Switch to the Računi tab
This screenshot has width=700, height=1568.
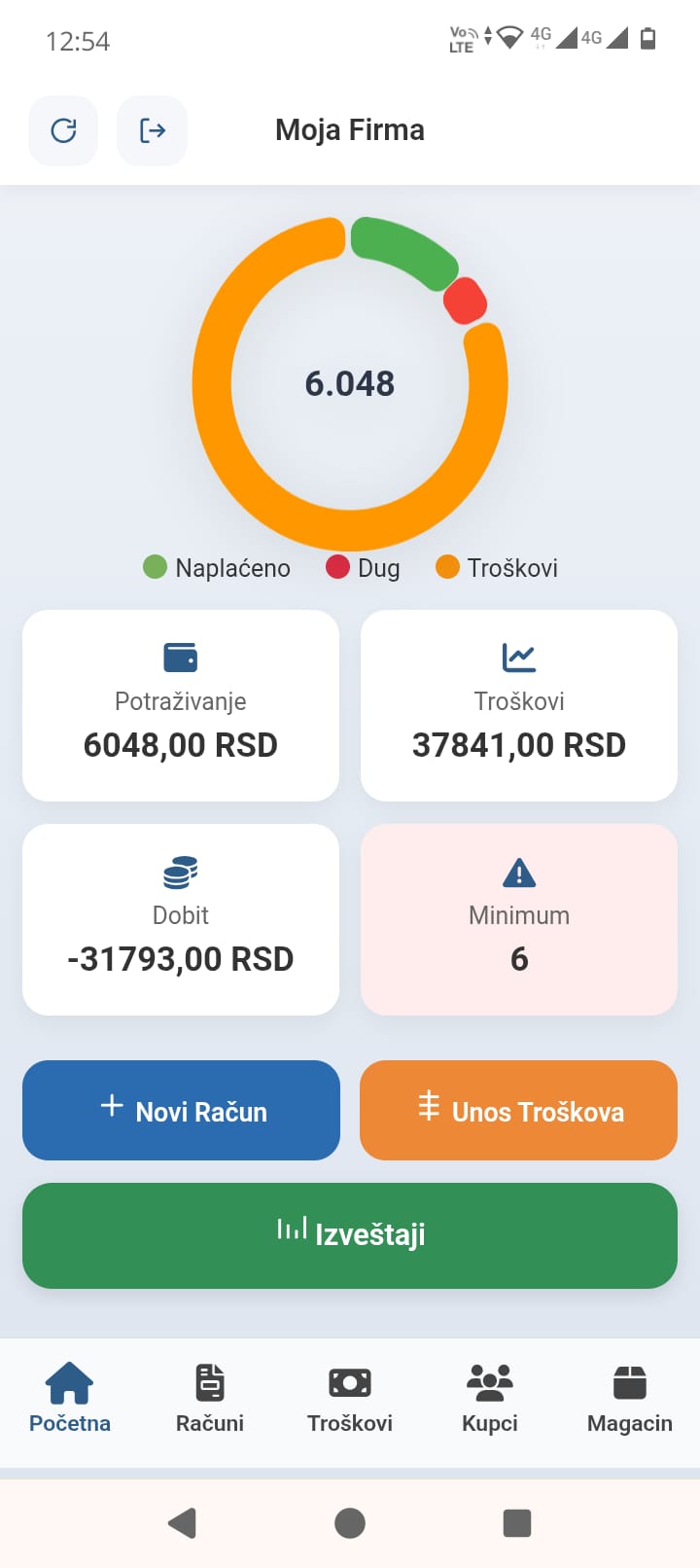[210, 1399]
